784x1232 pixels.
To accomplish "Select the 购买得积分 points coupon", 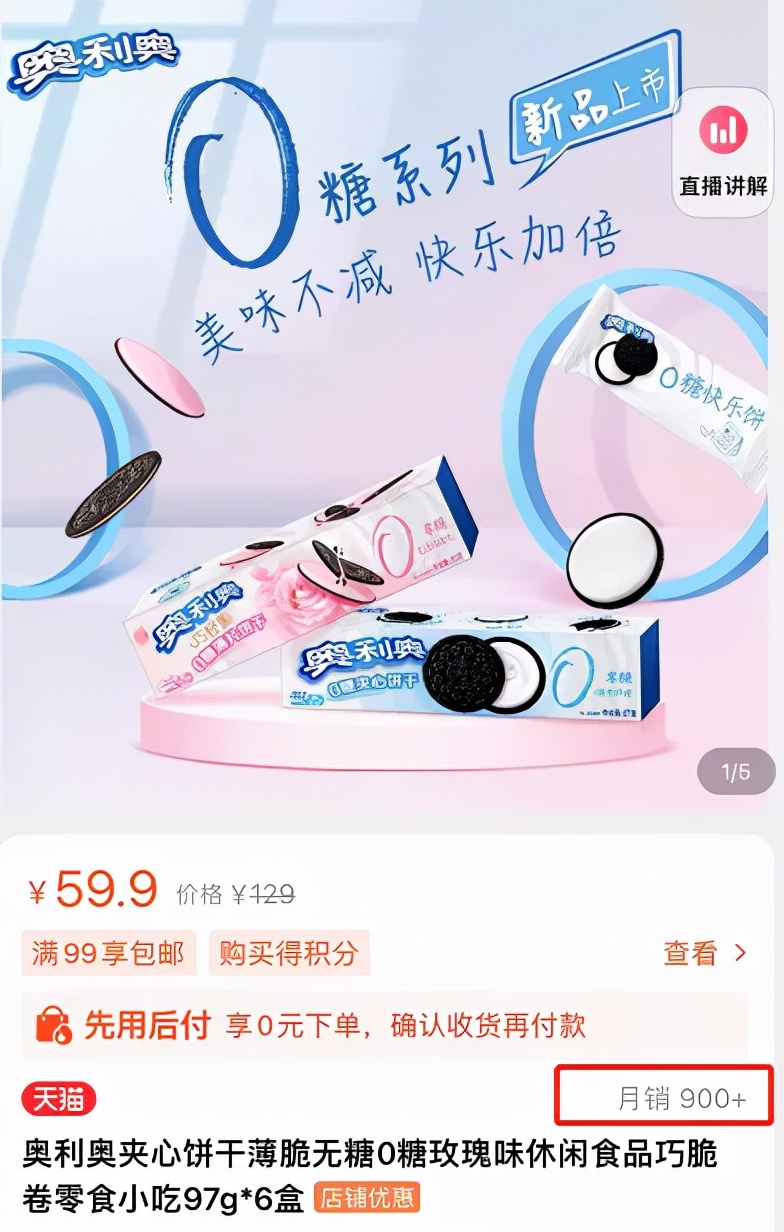I will point(288,952).
